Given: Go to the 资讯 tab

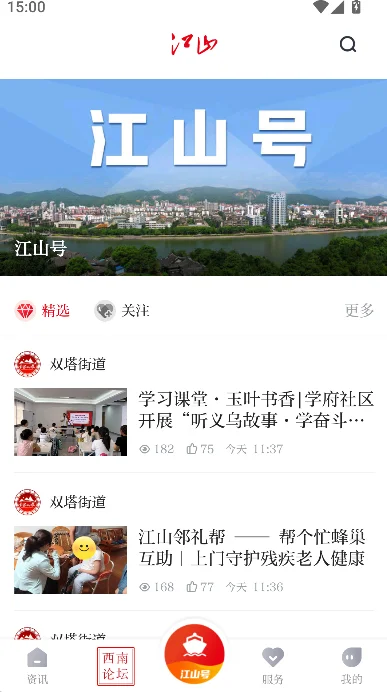Looking at the screenshot, I should tap(37, 666).
